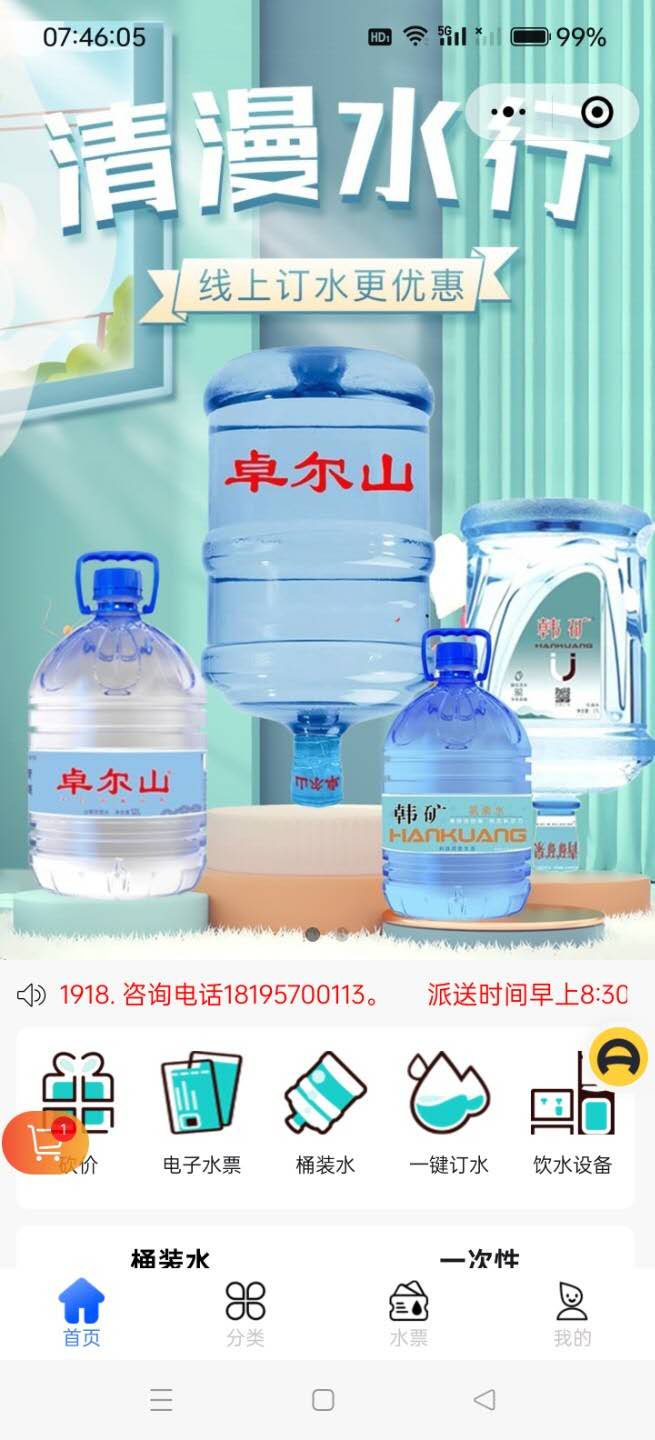Open the mini program more options menu

point(508,112)
